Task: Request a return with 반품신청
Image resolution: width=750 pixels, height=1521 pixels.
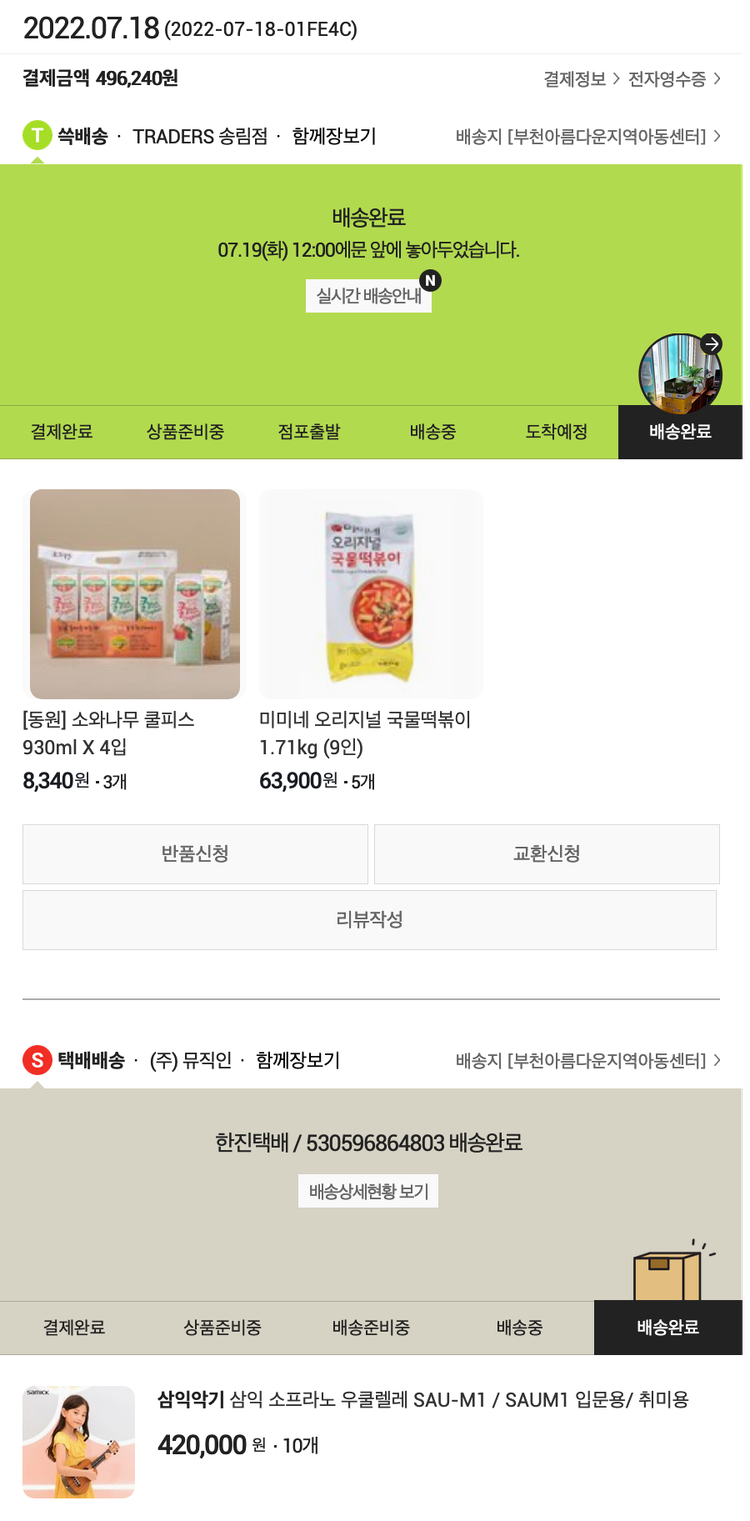Action: (195, 854)
